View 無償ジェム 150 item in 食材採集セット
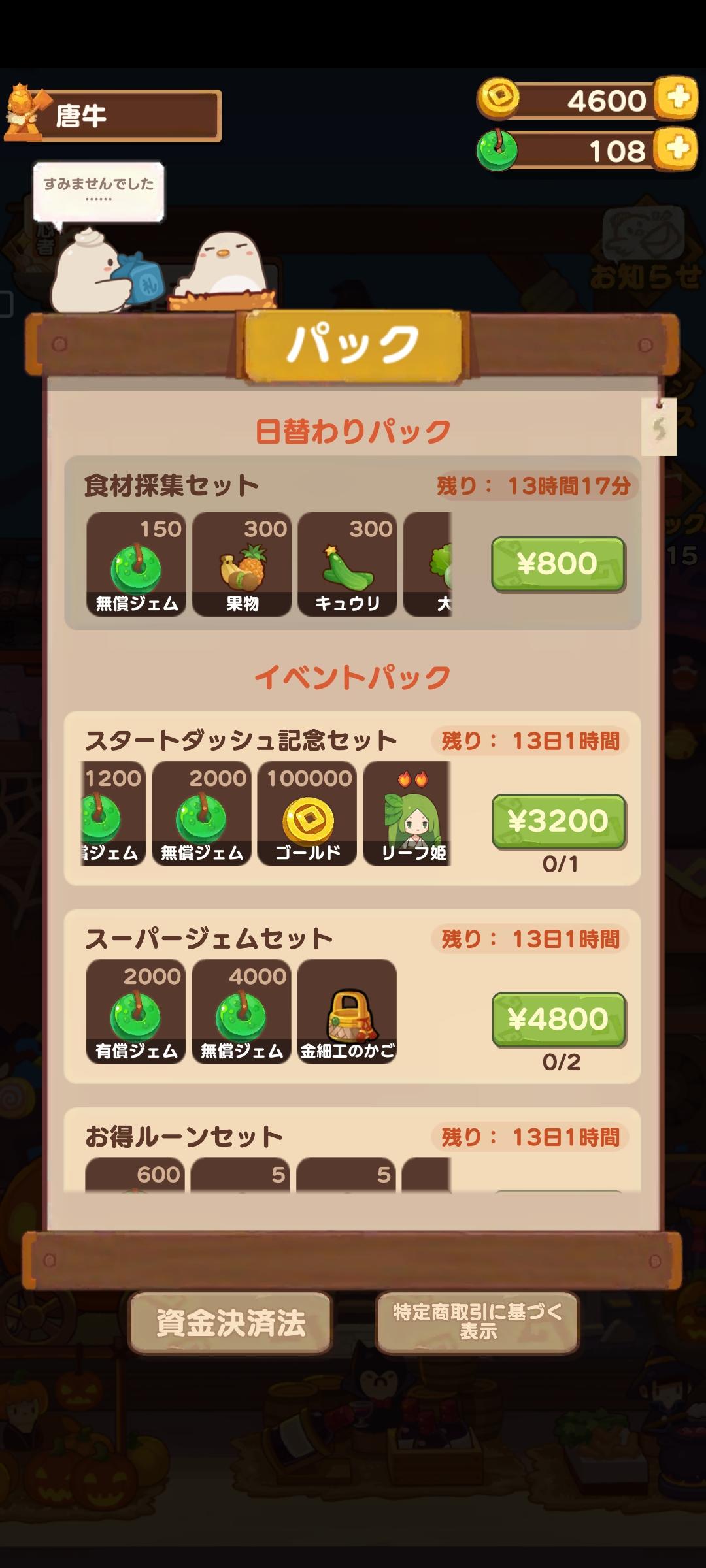The image size is (706, 1568). coord(136,564)
